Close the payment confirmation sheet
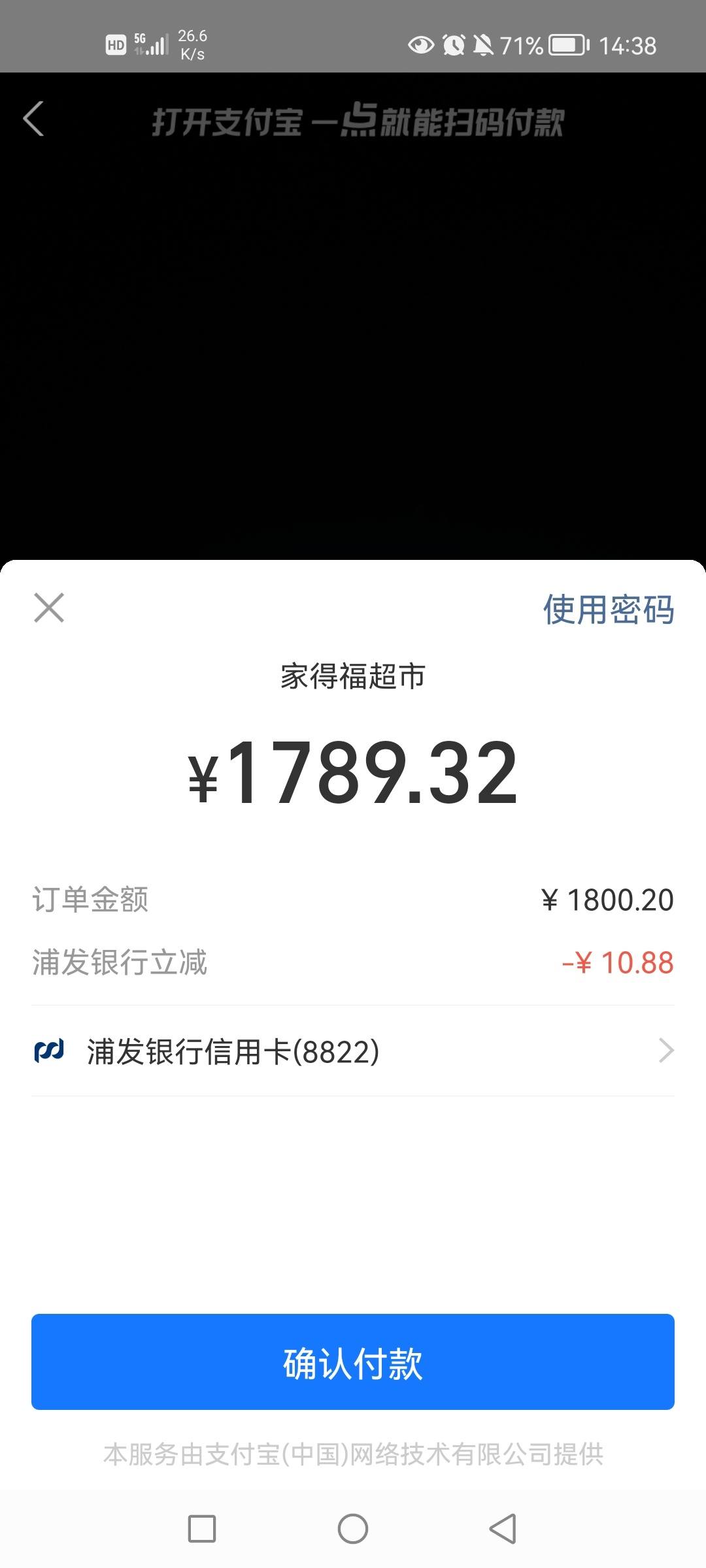 click(x=49, y=608)
